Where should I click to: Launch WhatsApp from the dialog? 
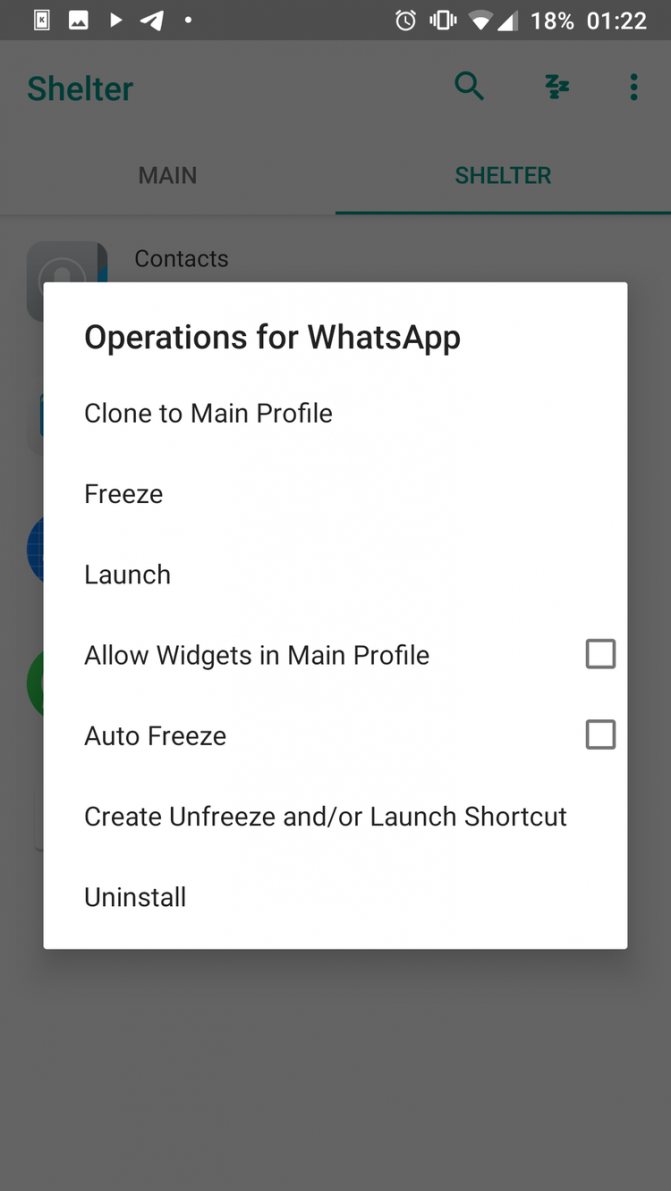tap(335, 574)
